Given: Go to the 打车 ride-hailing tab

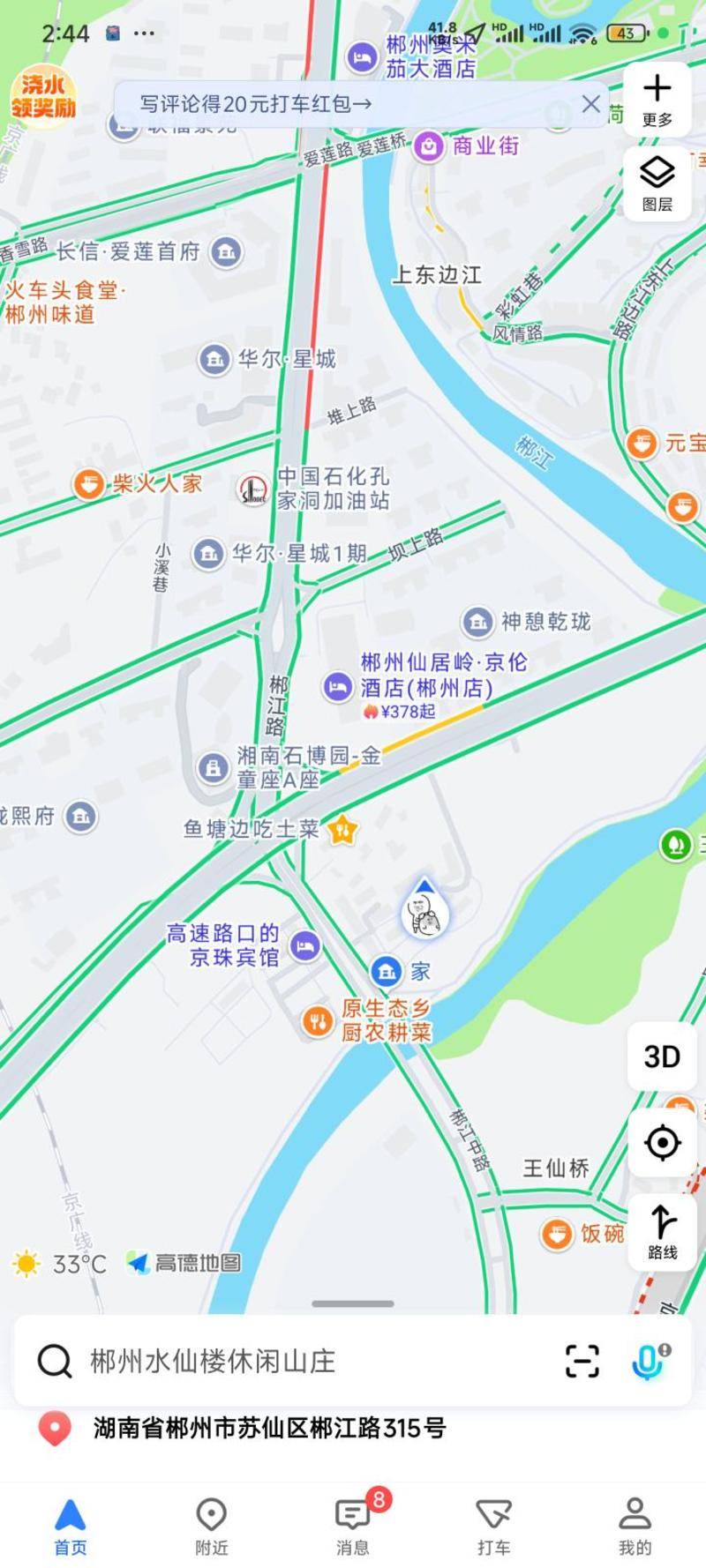Looking at the screenshot, I should point(494,1526).
